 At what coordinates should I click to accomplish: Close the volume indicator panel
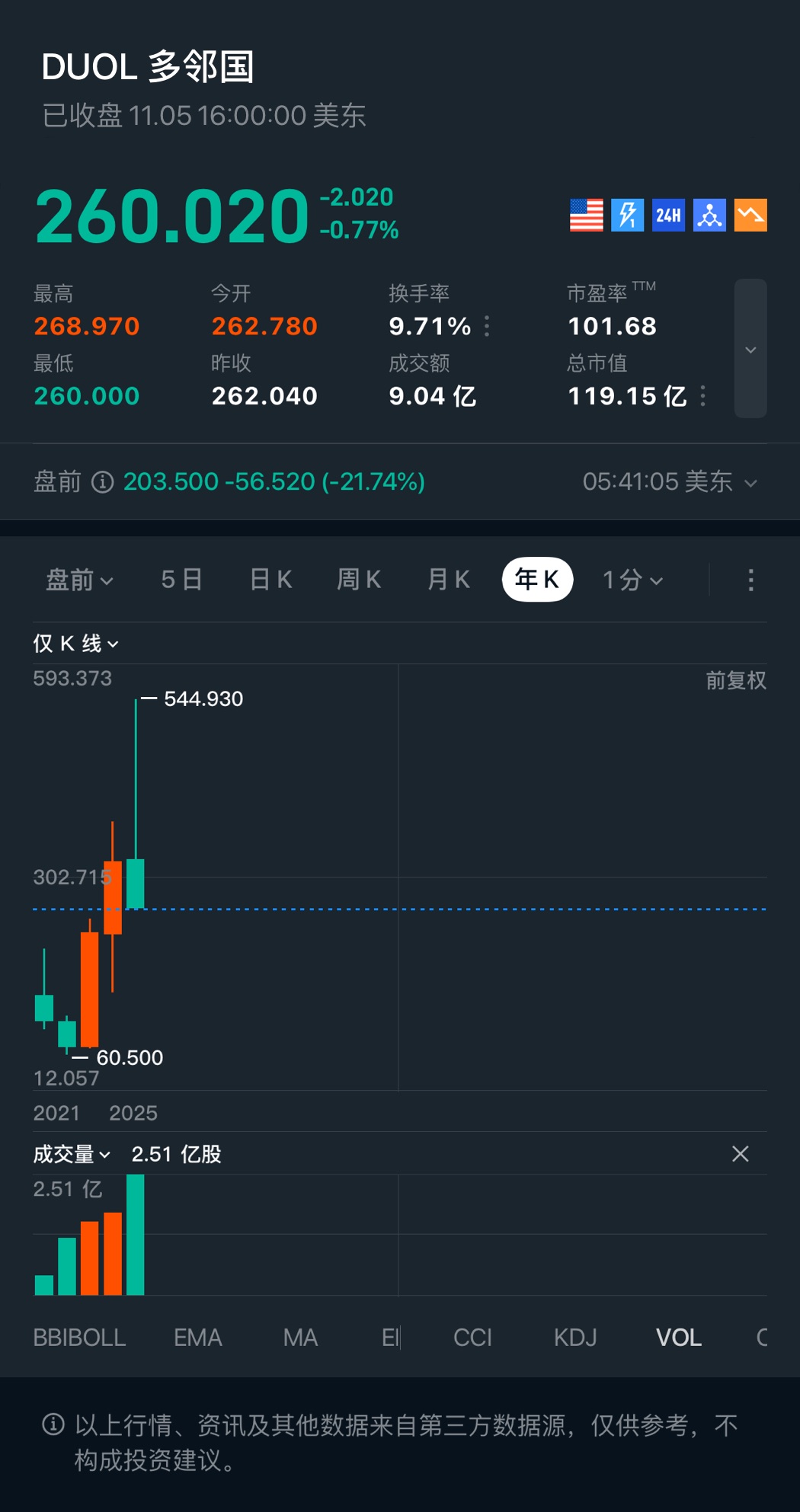tap(740, 1154)
